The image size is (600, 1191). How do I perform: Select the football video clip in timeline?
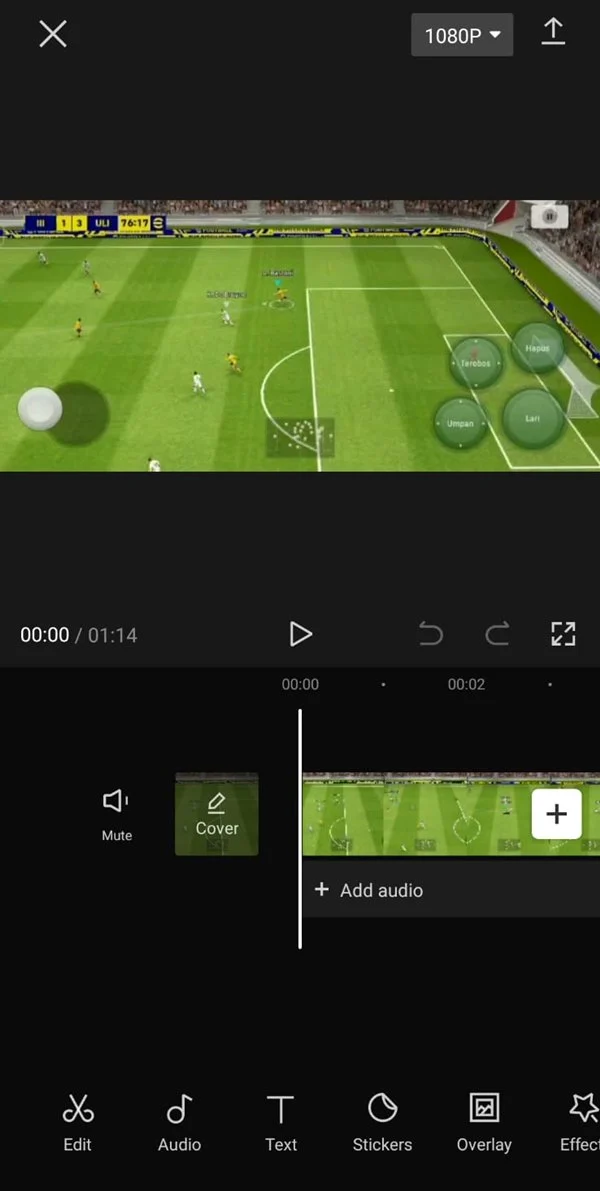pyautogui.click(x=410, y=813)
